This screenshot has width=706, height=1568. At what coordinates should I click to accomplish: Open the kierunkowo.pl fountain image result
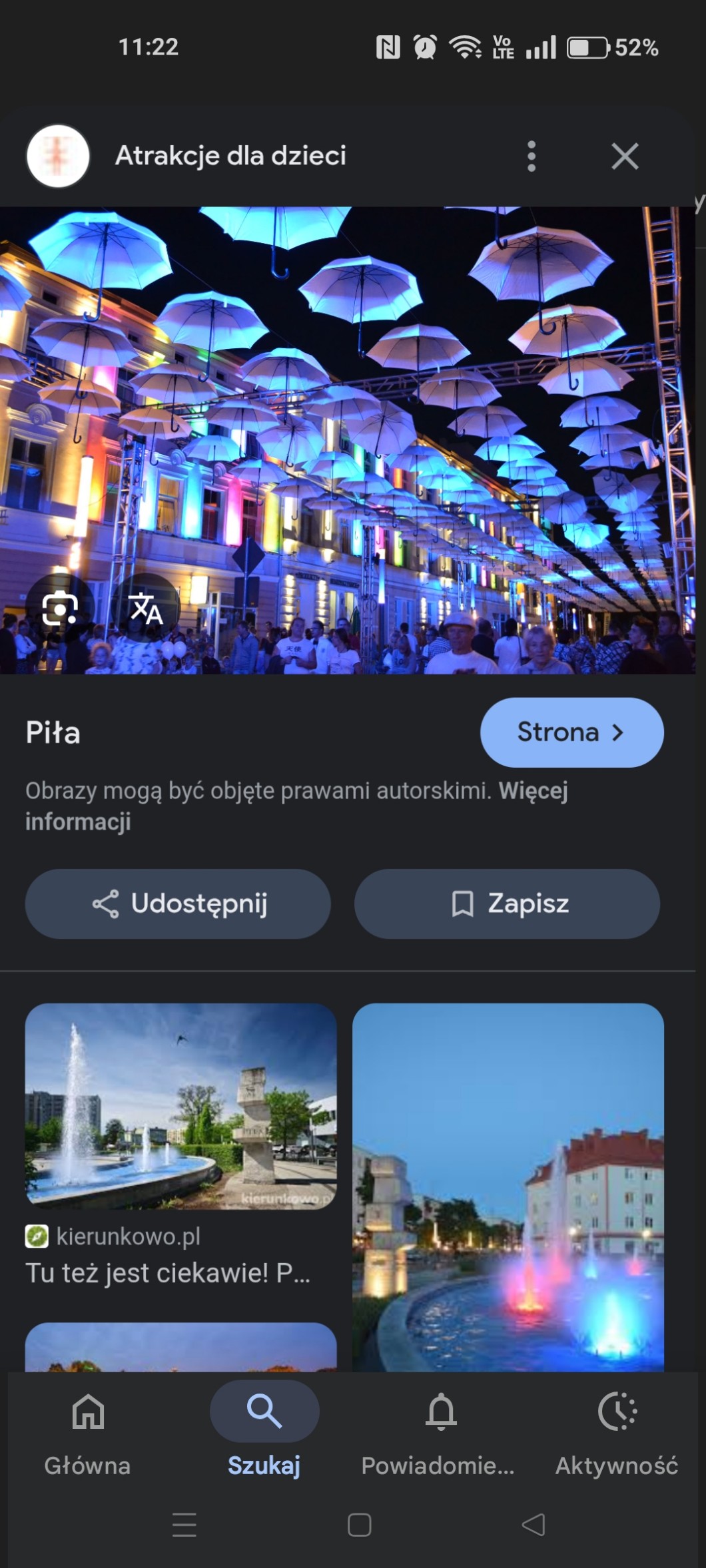180,1106
